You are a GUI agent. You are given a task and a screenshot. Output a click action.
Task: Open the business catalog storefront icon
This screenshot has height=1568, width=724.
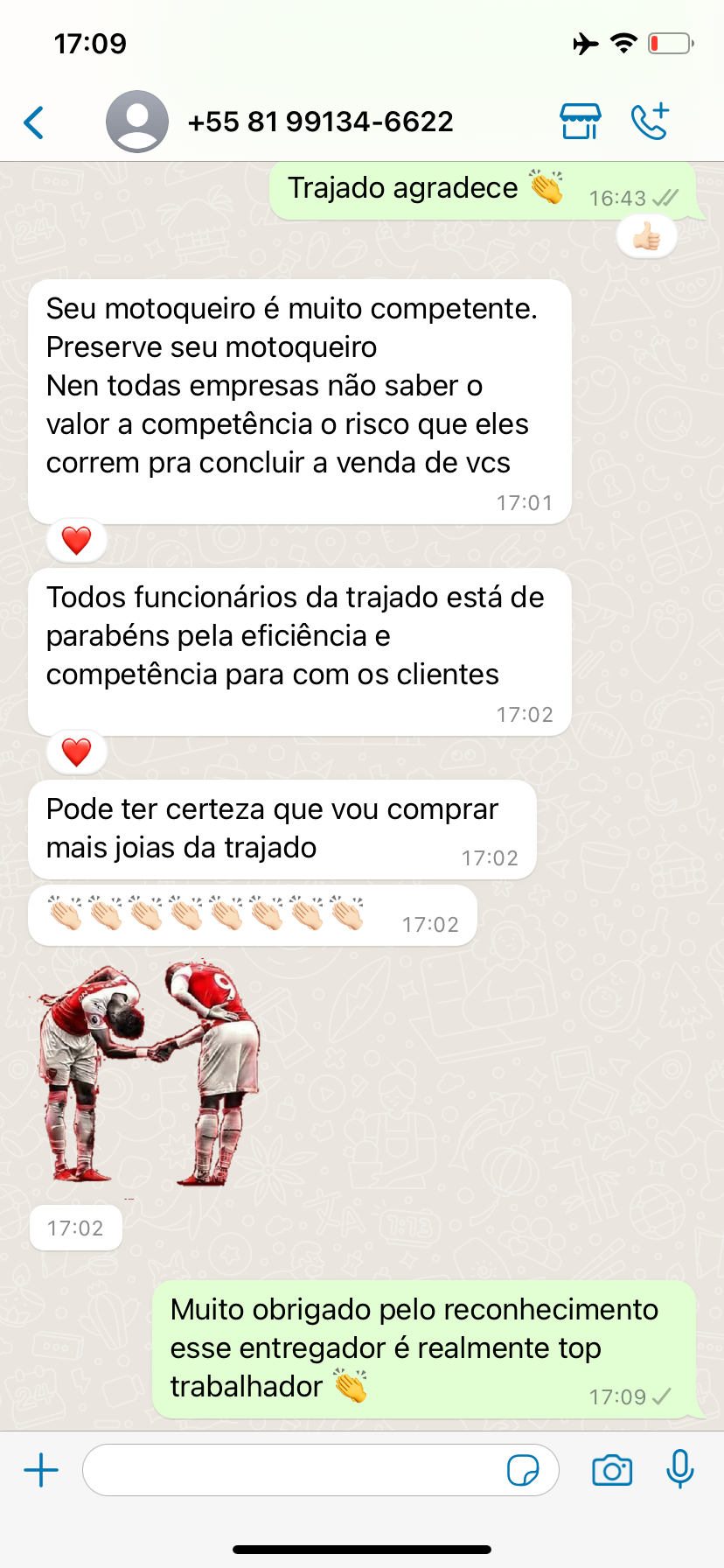click(x=580, y=122)
